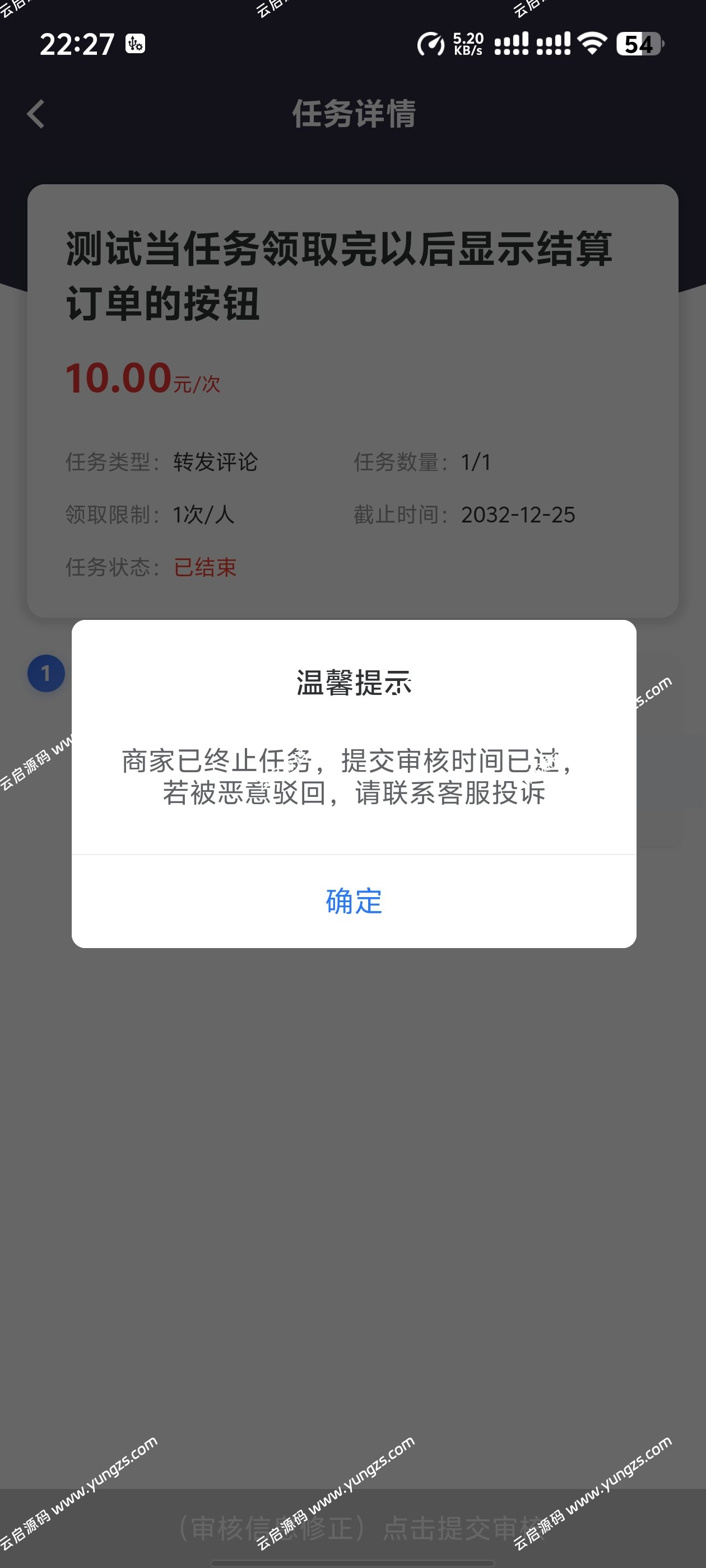Image resolution: width=706 pixels, height=1568 pixels.
Task: Click the red 已结束 task status label
Action: point(203,567)
